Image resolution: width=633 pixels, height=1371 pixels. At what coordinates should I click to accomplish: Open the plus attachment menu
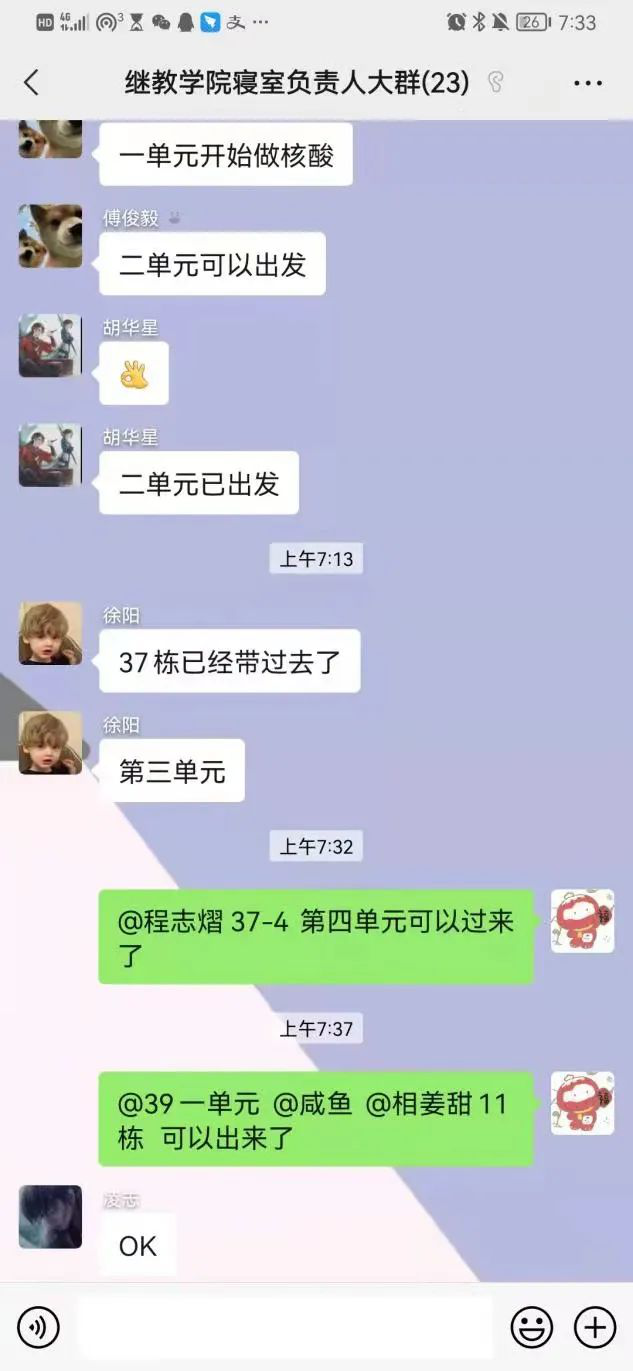pos(594,1328)
